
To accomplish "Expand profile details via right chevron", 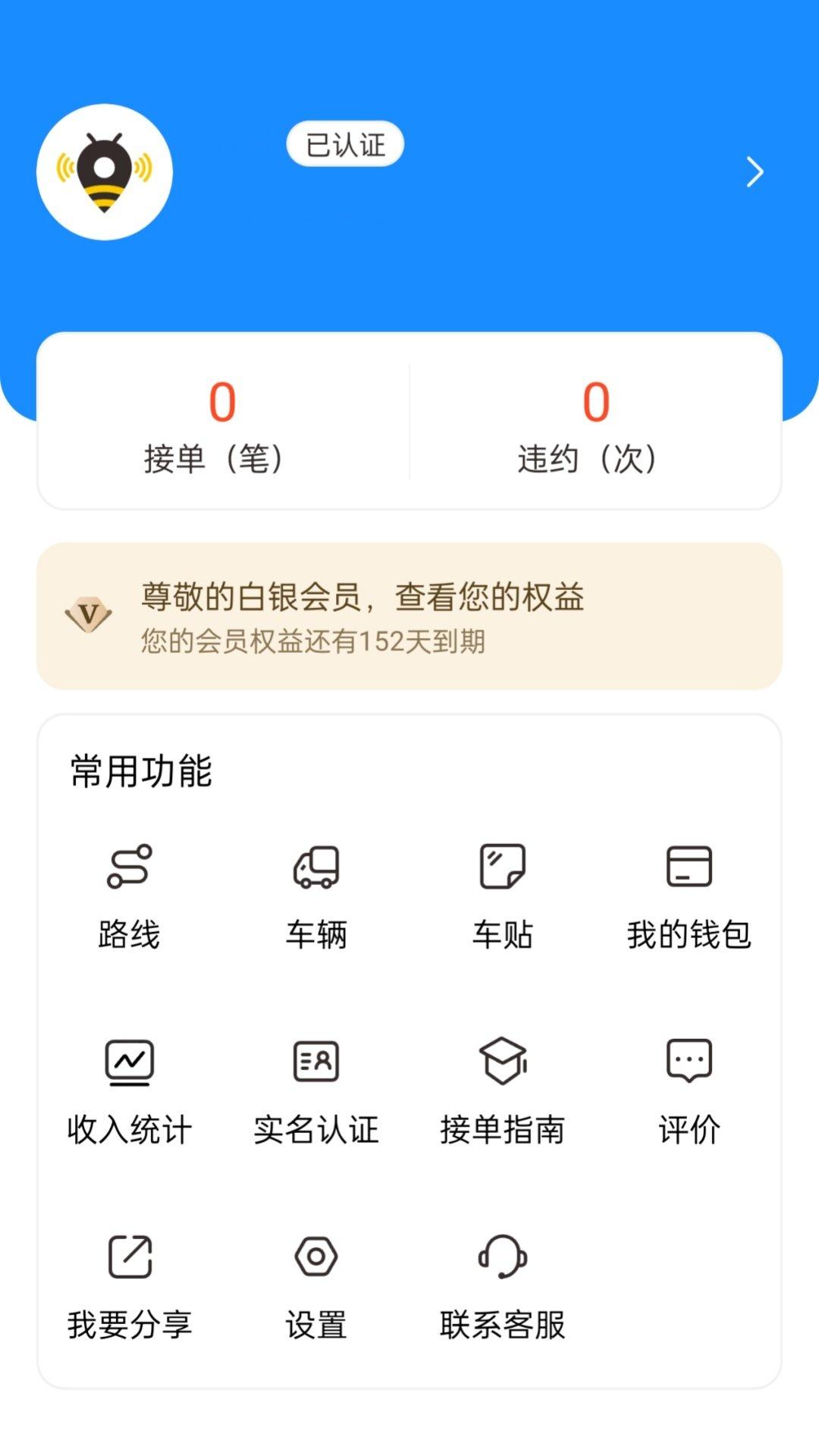I will click(x=754, y=173).
